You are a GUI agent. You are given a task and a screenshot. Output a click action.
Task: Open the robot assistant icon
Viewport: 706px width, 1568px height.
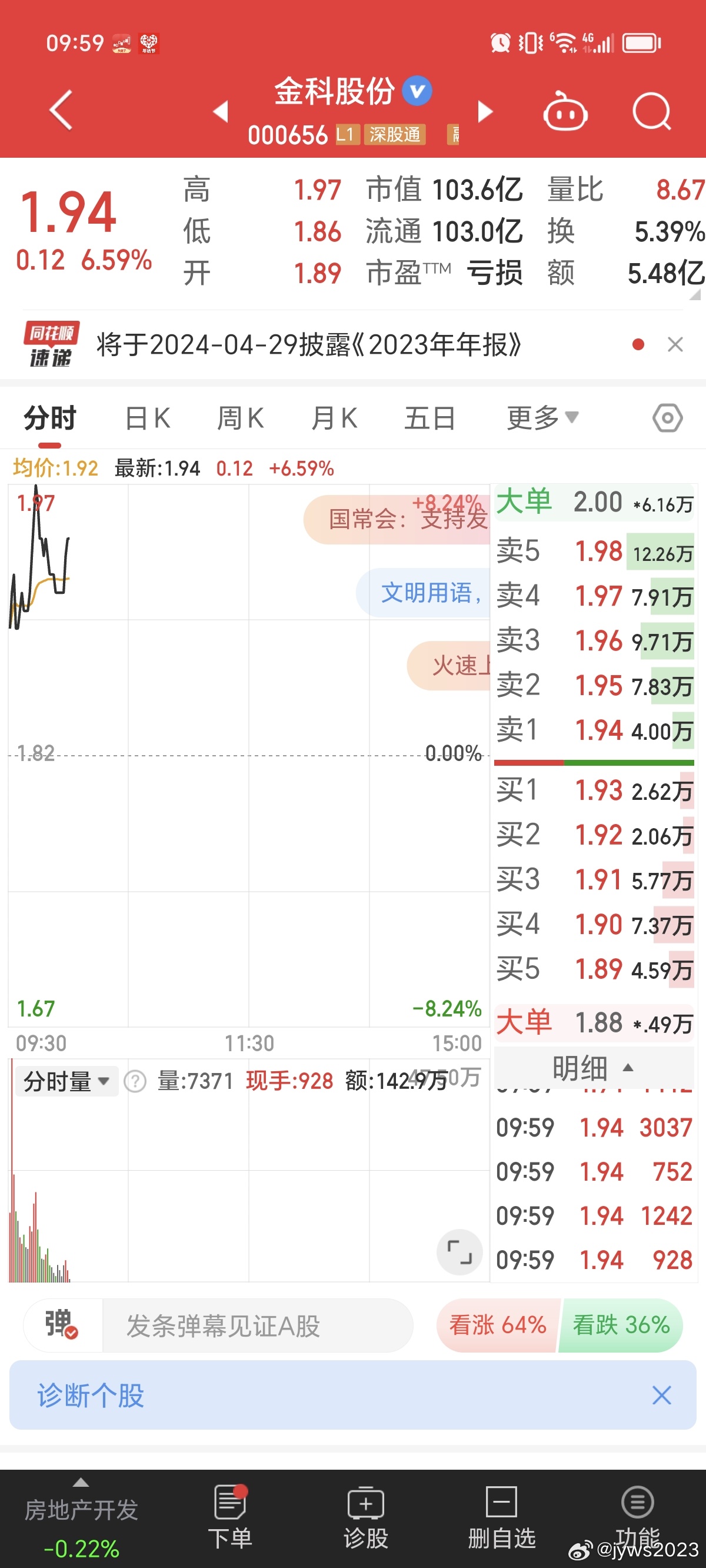click(x=565, y=111)
